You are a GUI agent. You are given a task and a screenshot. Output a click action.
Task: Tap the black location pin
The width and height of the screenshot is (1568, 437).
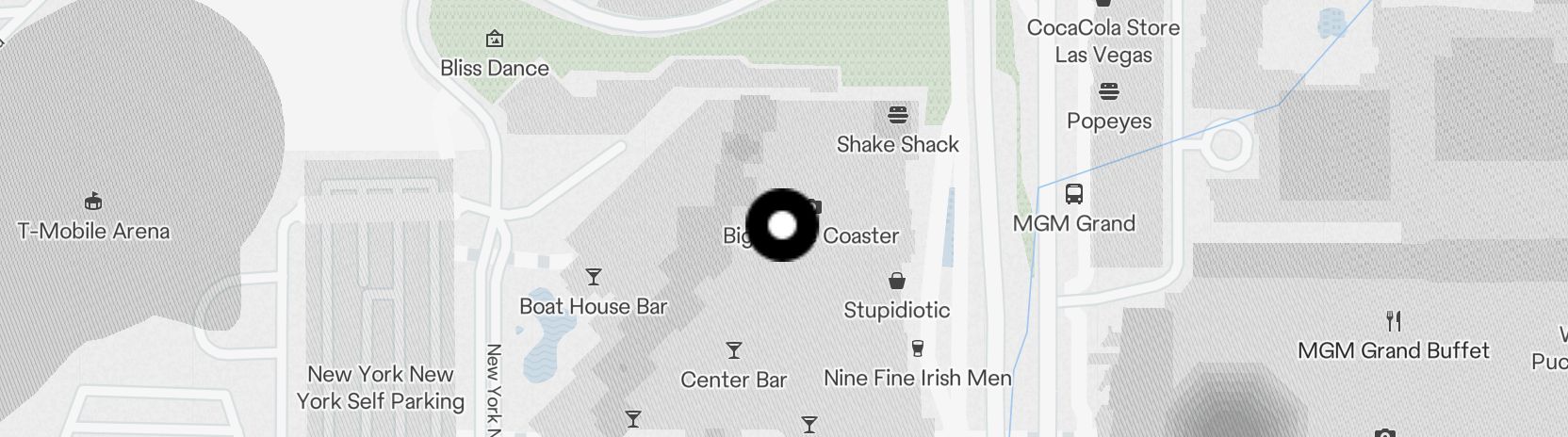(x=781, y=225)
